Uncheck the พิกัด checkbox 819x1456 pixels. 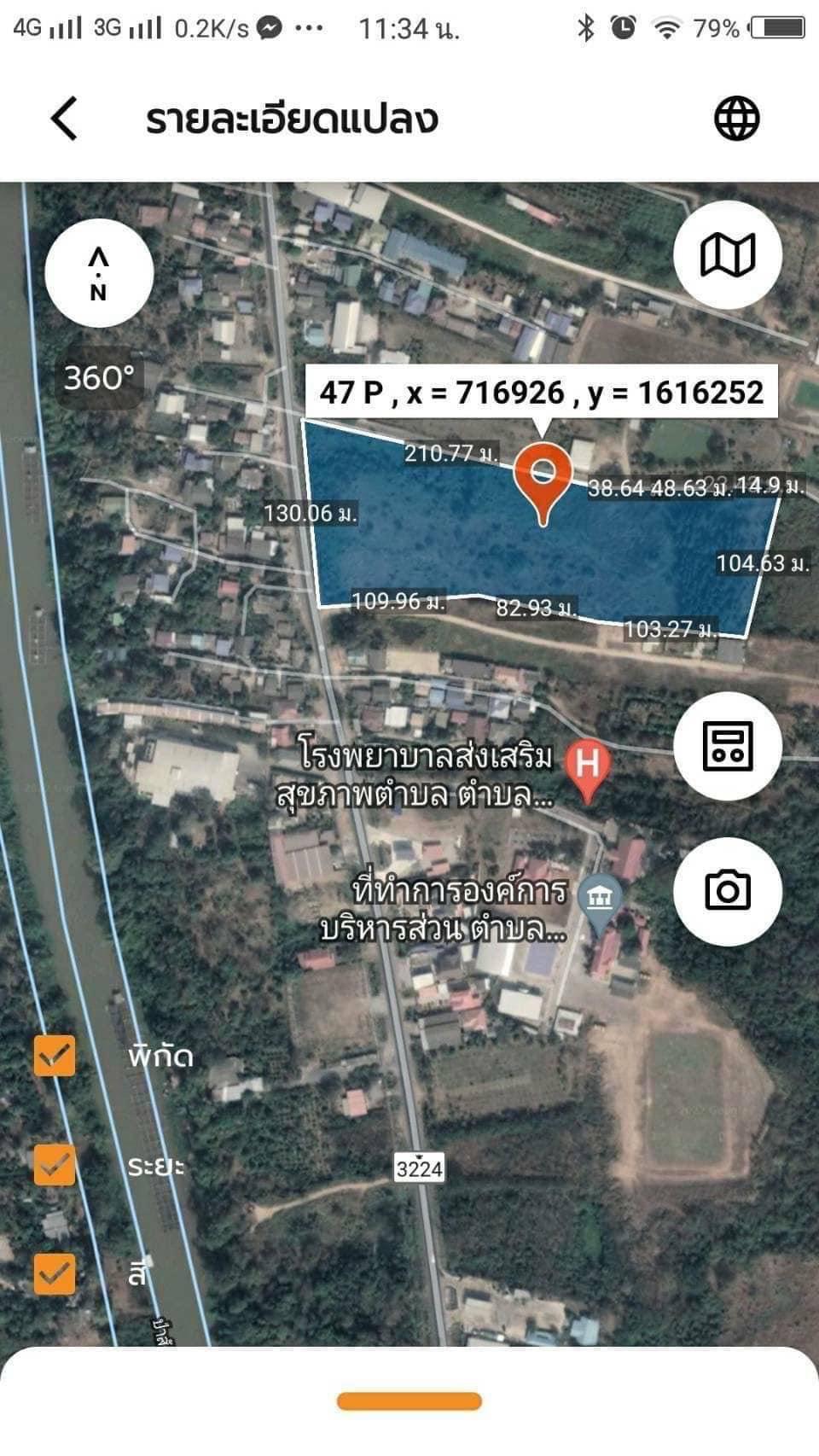coord(55,1056)
